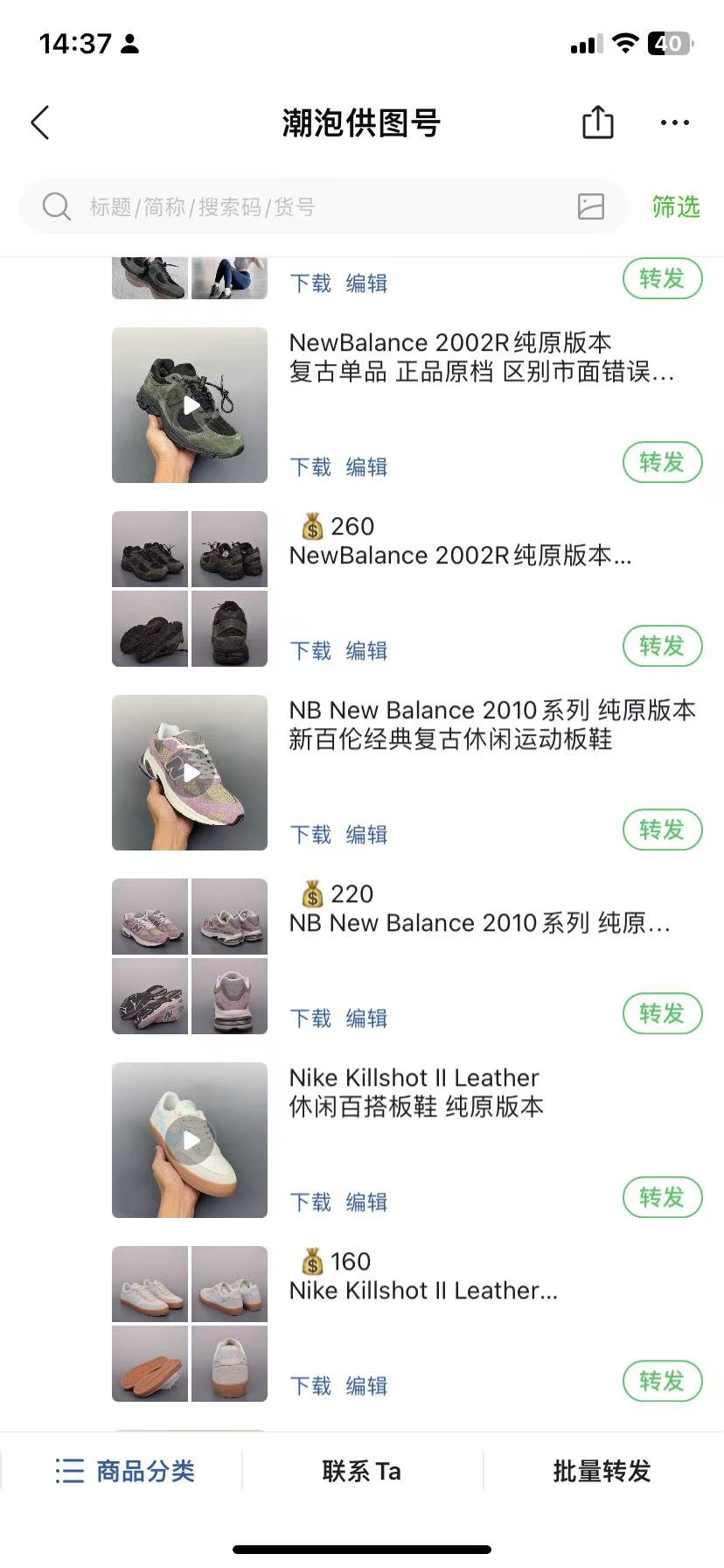Download the NewBalance 2002R 260 post
Image resolution: width=724 pixels, height=1568 pixels.
311,651
